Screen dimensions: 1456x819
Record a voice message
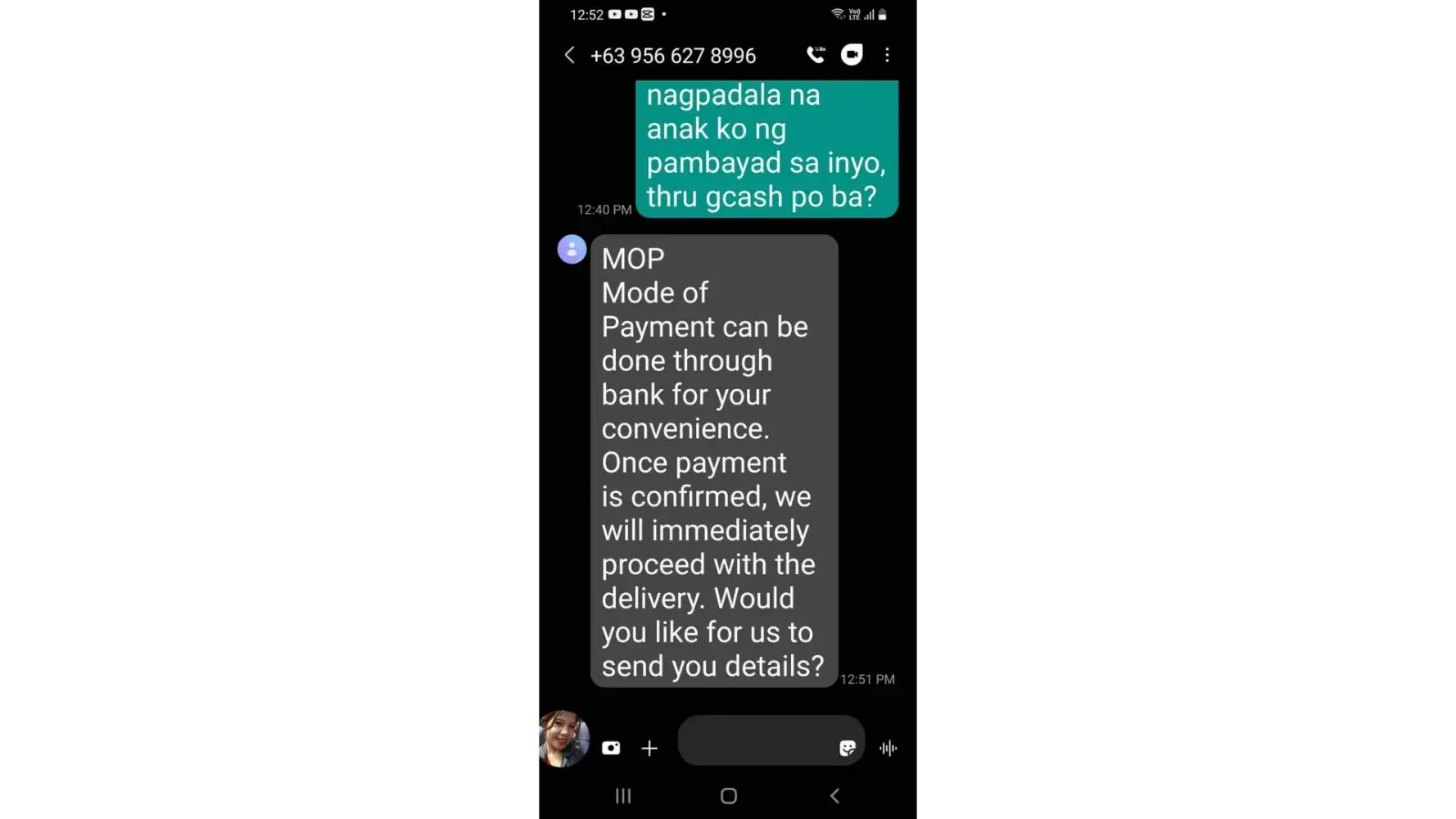point(889,748)
